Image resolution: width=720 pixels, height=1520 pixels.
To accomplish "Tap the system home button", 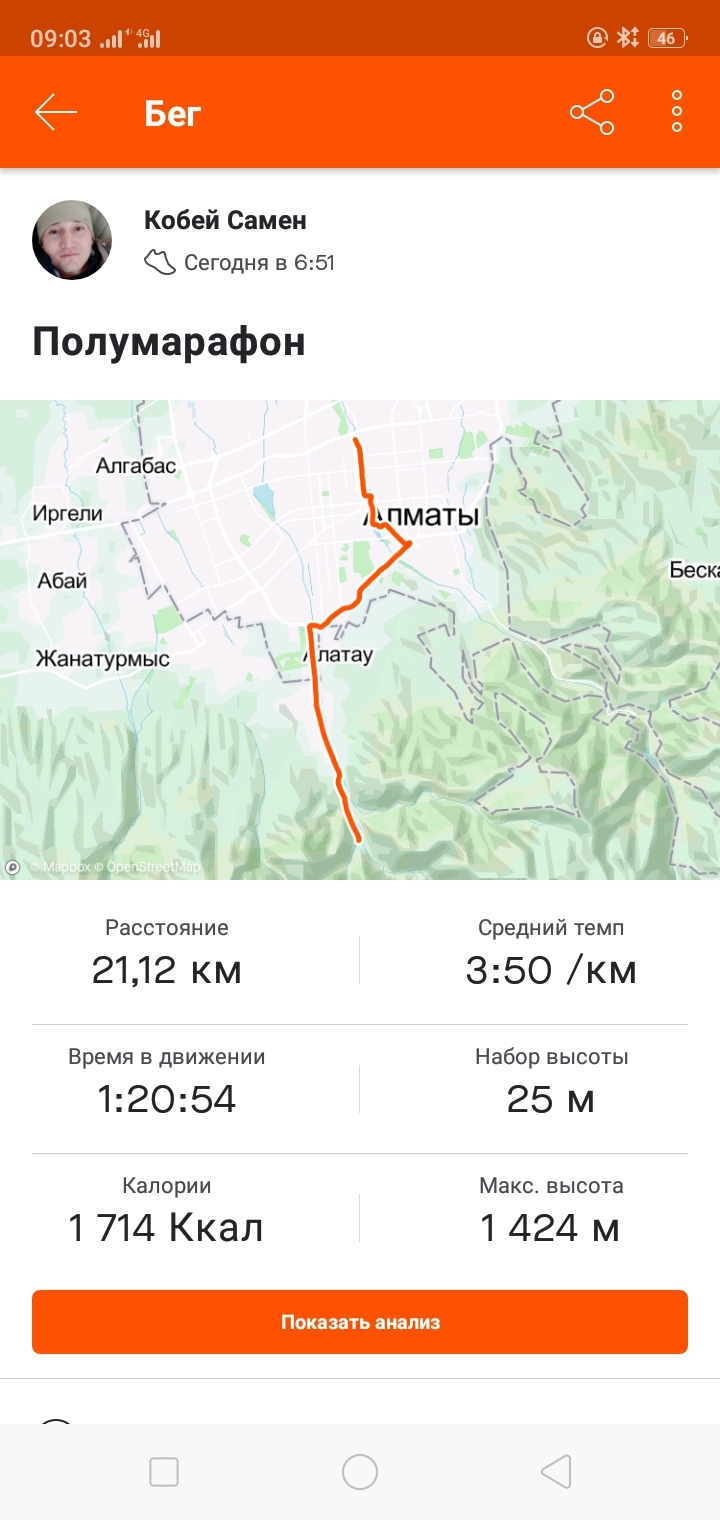I will (x=360, y=1472).
